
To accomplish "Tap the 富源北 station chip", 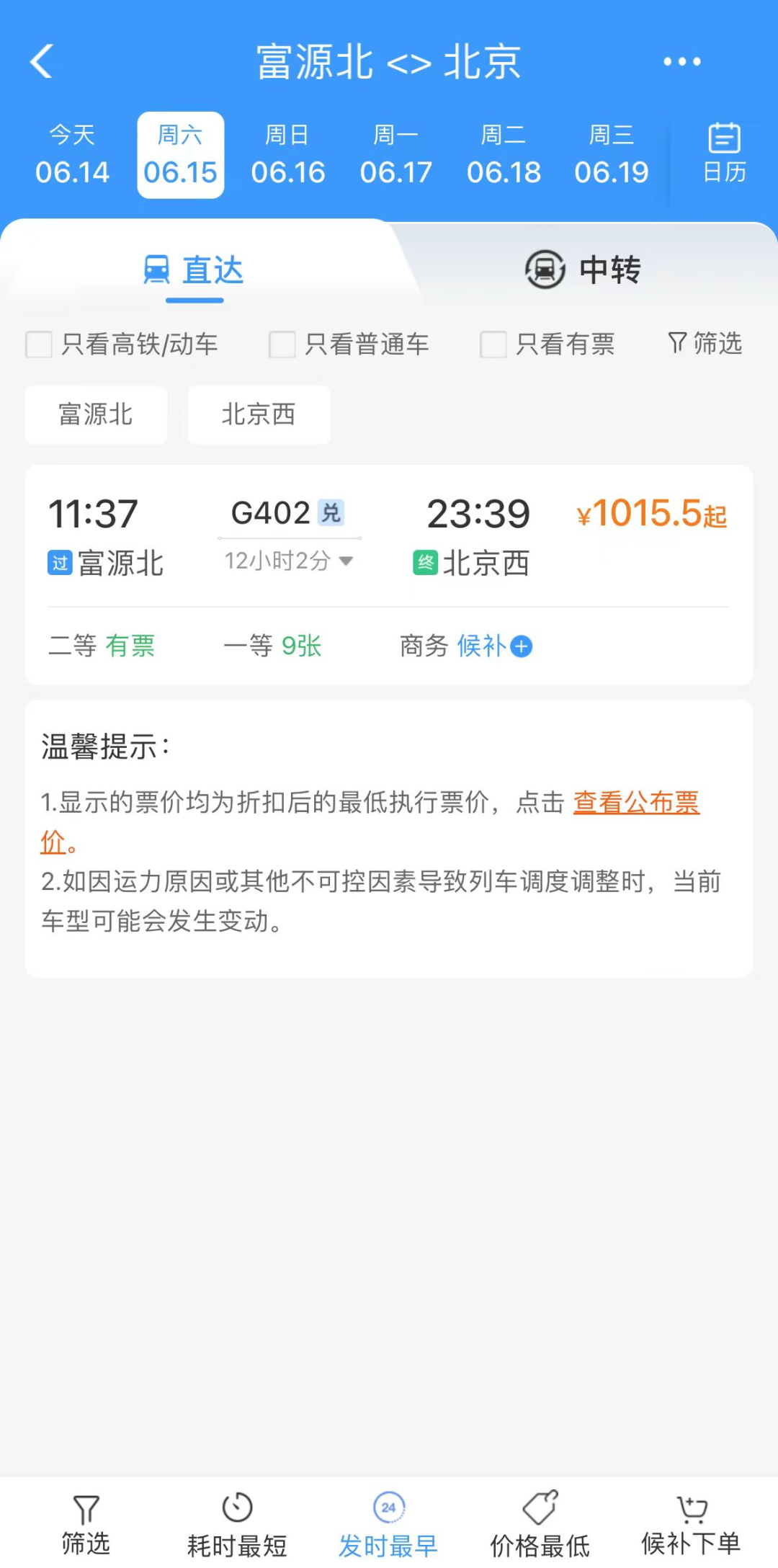I will (x=96, y=414).
